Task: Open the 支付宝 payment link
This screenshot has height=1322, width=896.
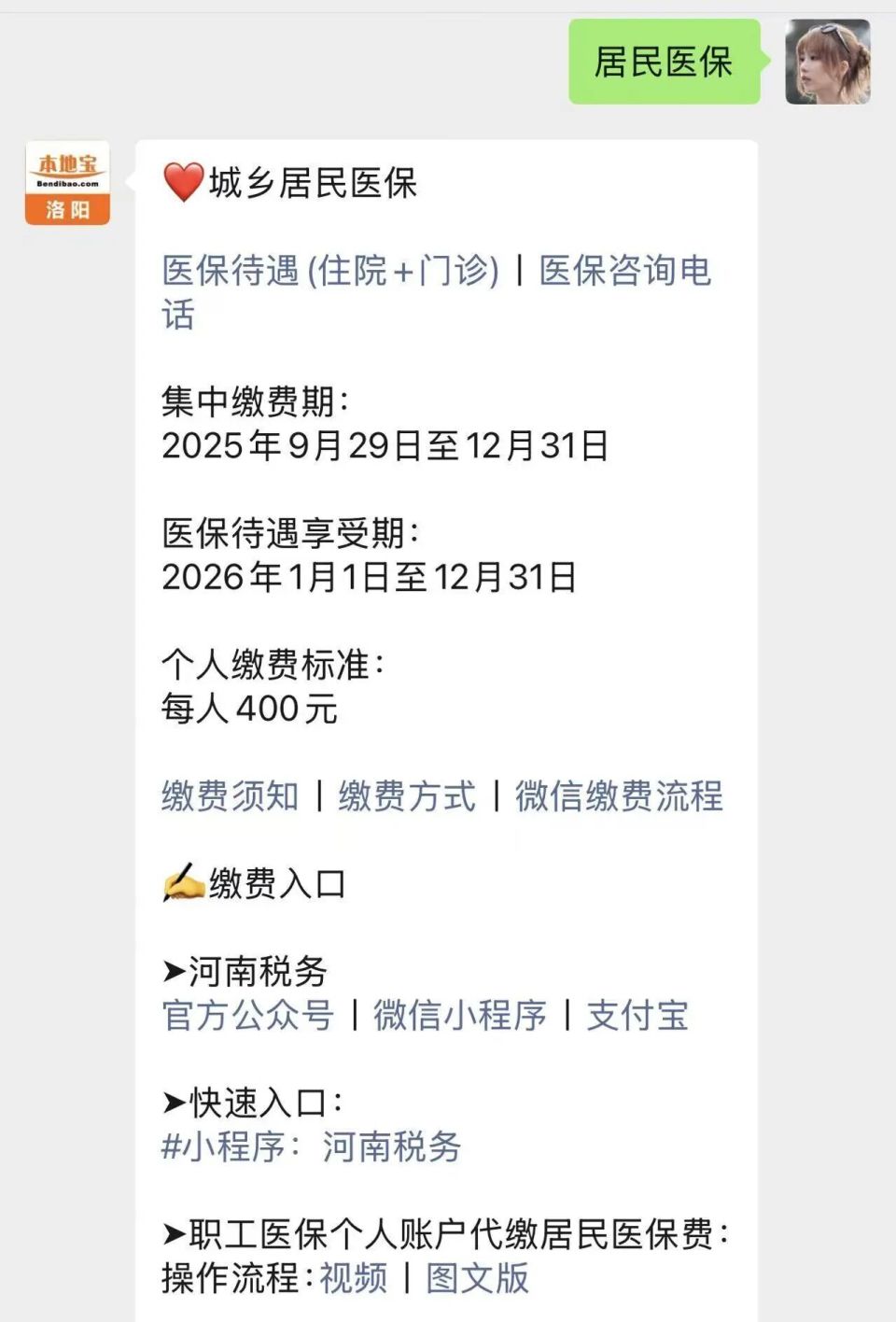Action: tap(637, 1015)
